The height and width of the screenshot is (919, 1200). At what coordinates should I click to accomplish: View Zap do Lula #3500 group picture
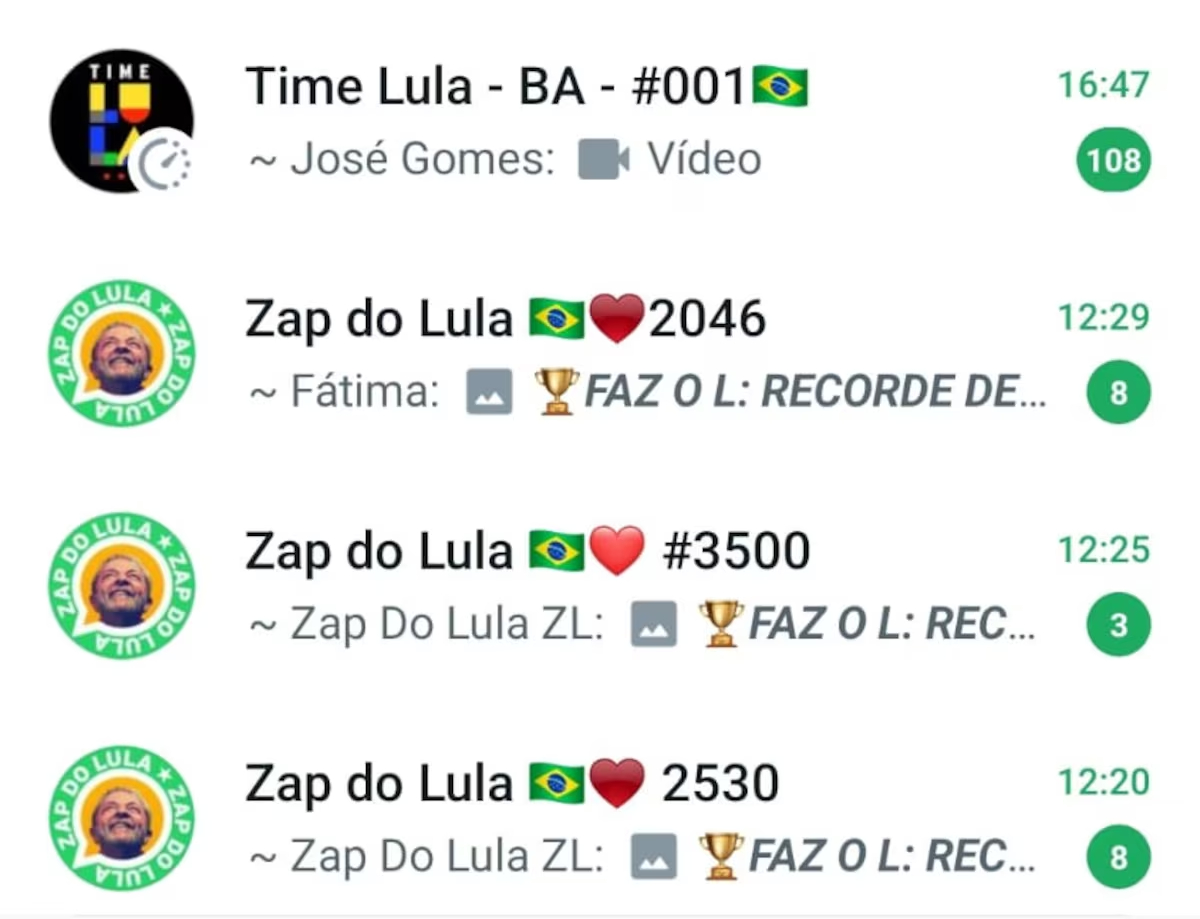tap(121, 585)
